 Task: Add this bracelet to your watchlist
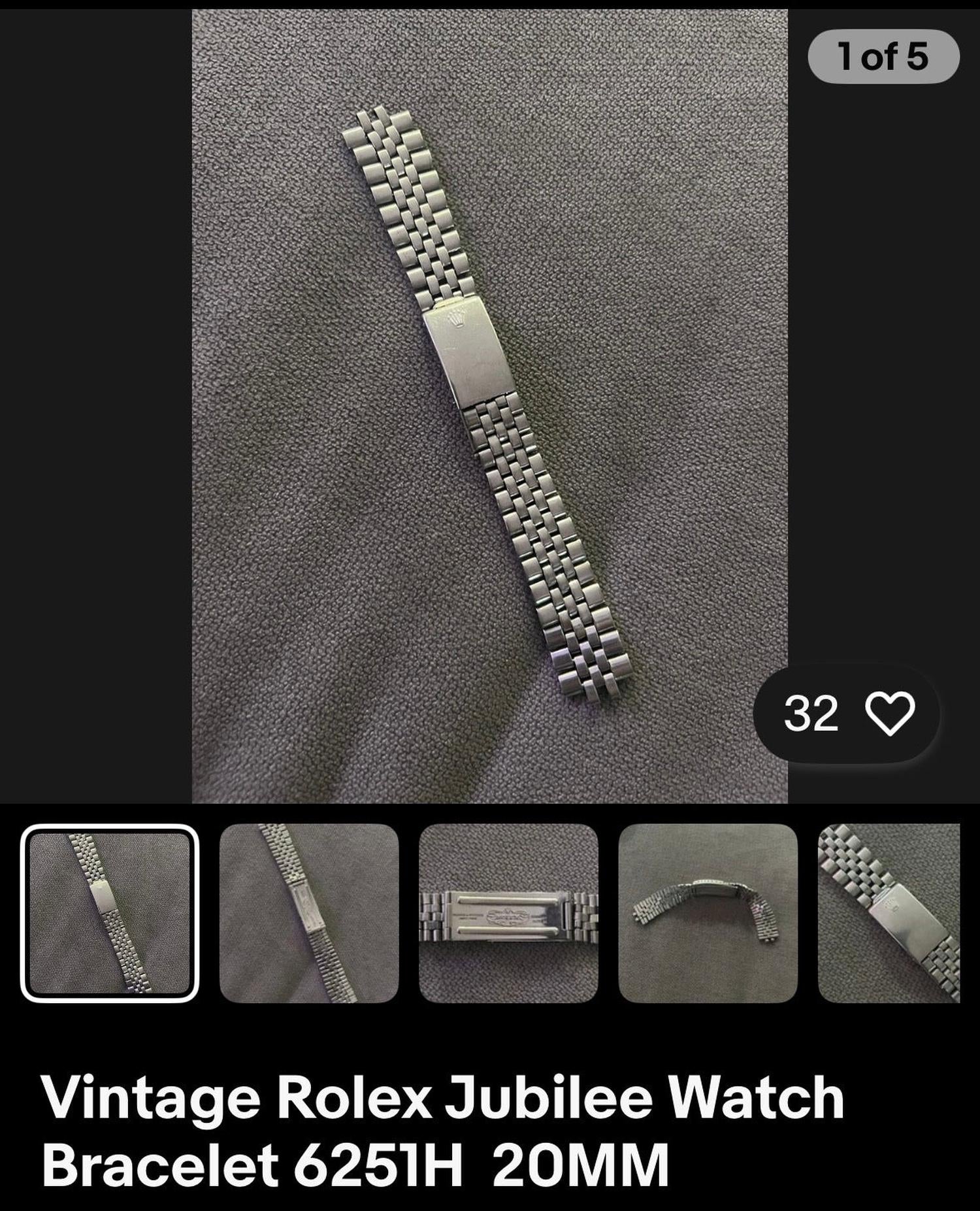tap(889, 713)
